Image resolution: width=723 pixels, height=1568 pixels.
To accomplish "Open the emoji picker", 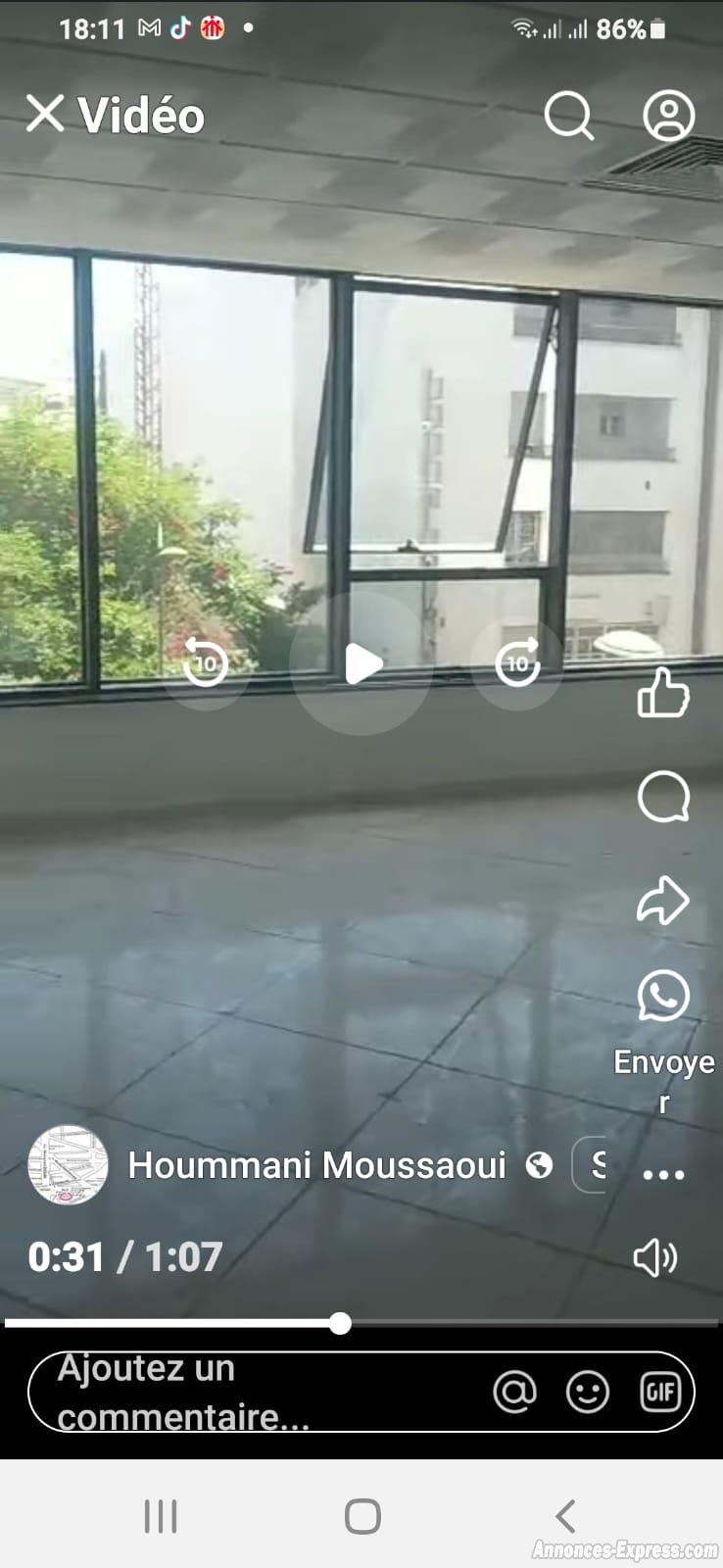I will tap(588, 1392).
